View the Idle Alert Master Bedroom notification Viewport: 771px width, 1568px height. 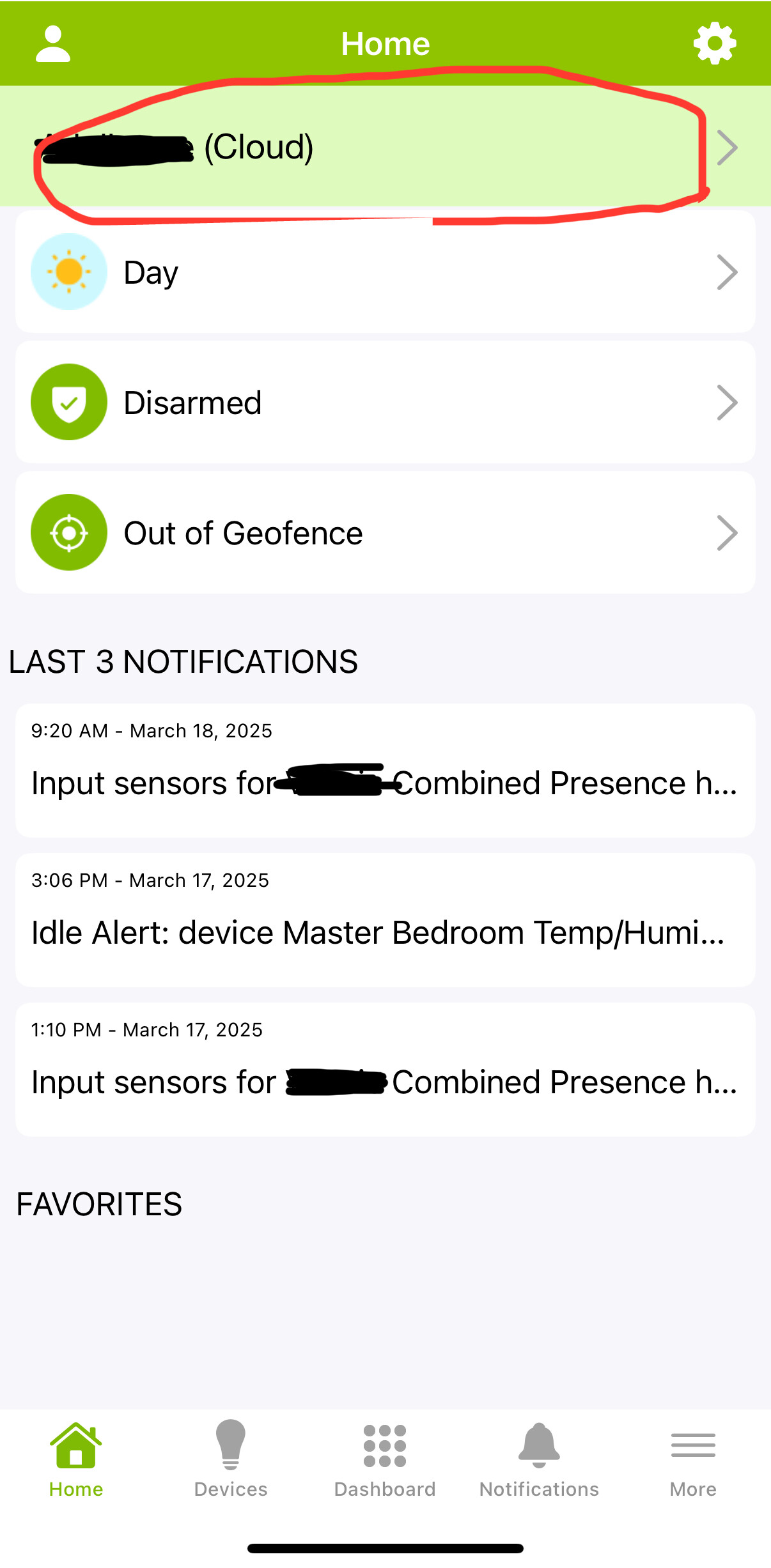point(385,920)
